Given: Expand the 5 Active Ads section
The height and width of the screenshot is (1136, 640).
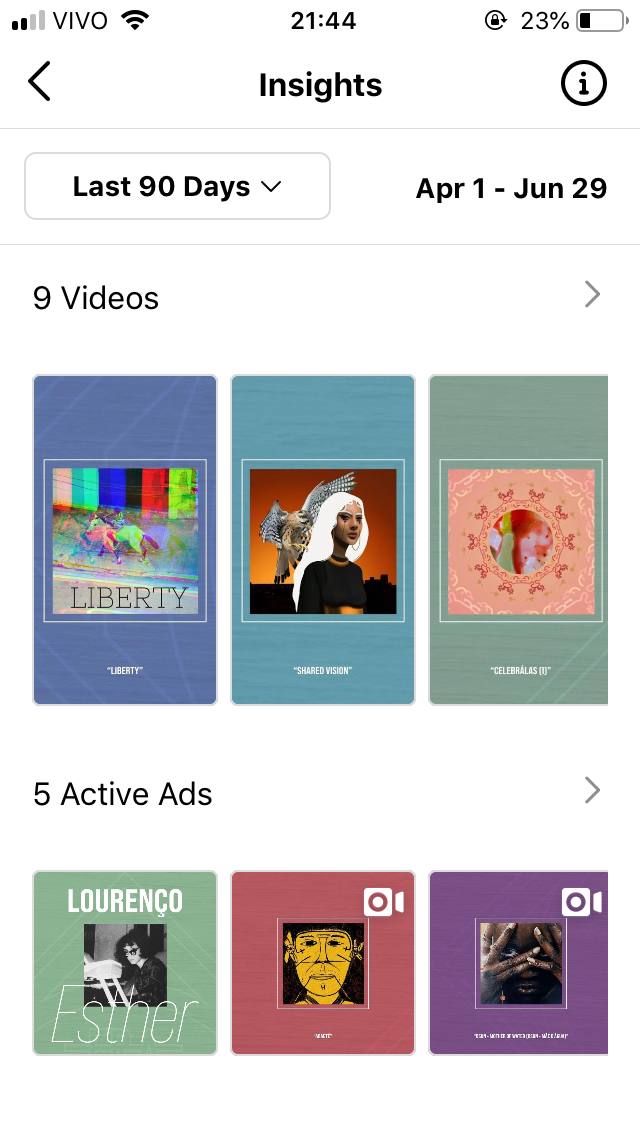Looking at the screenshot, I should pos(592,791).
